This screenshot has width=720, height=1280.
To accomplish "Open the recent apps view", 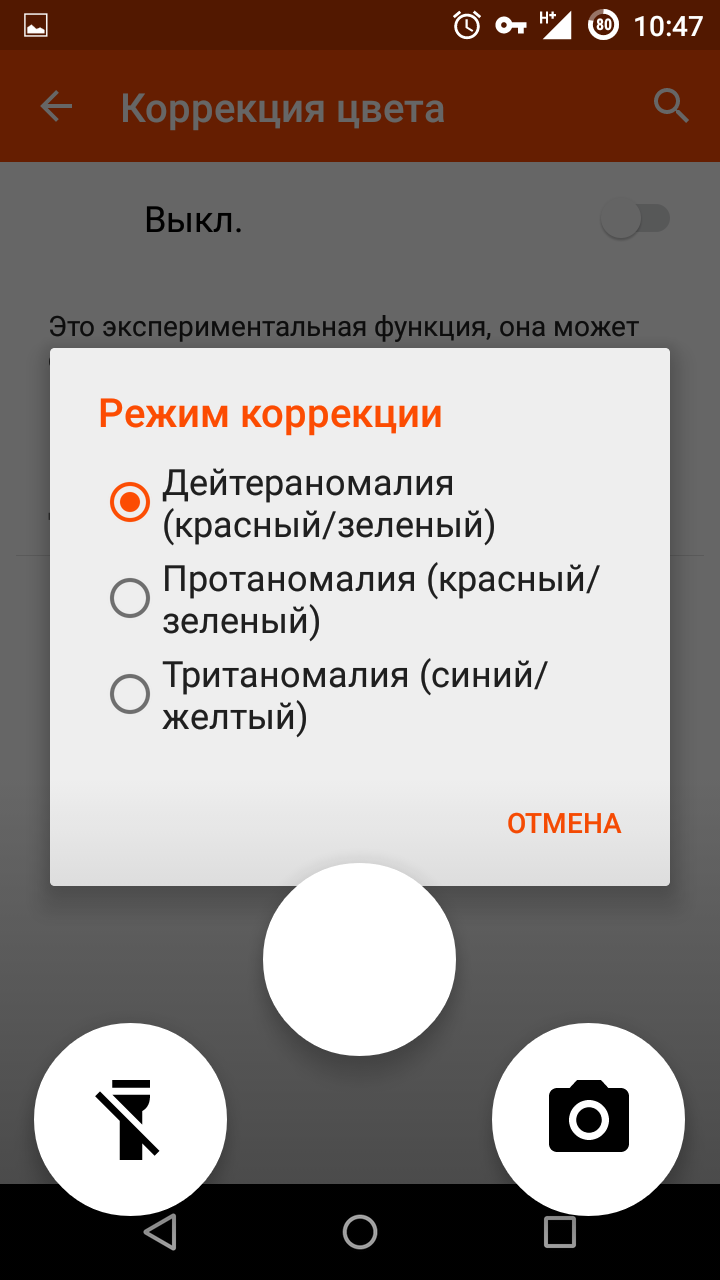I will 559,1231.
